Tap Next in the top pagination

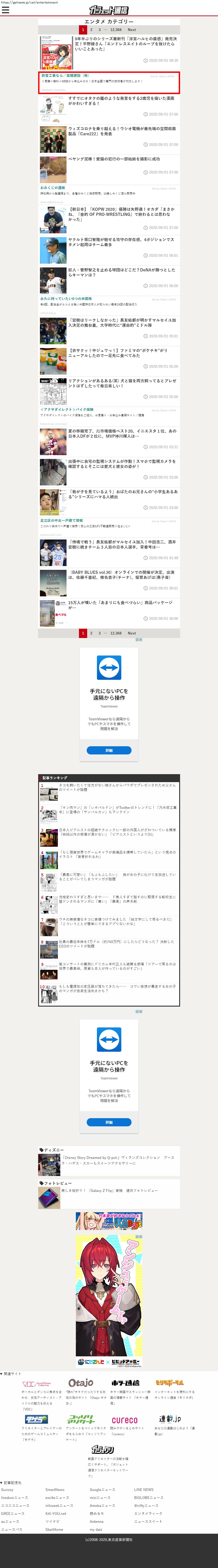click(x=132, y=29)
